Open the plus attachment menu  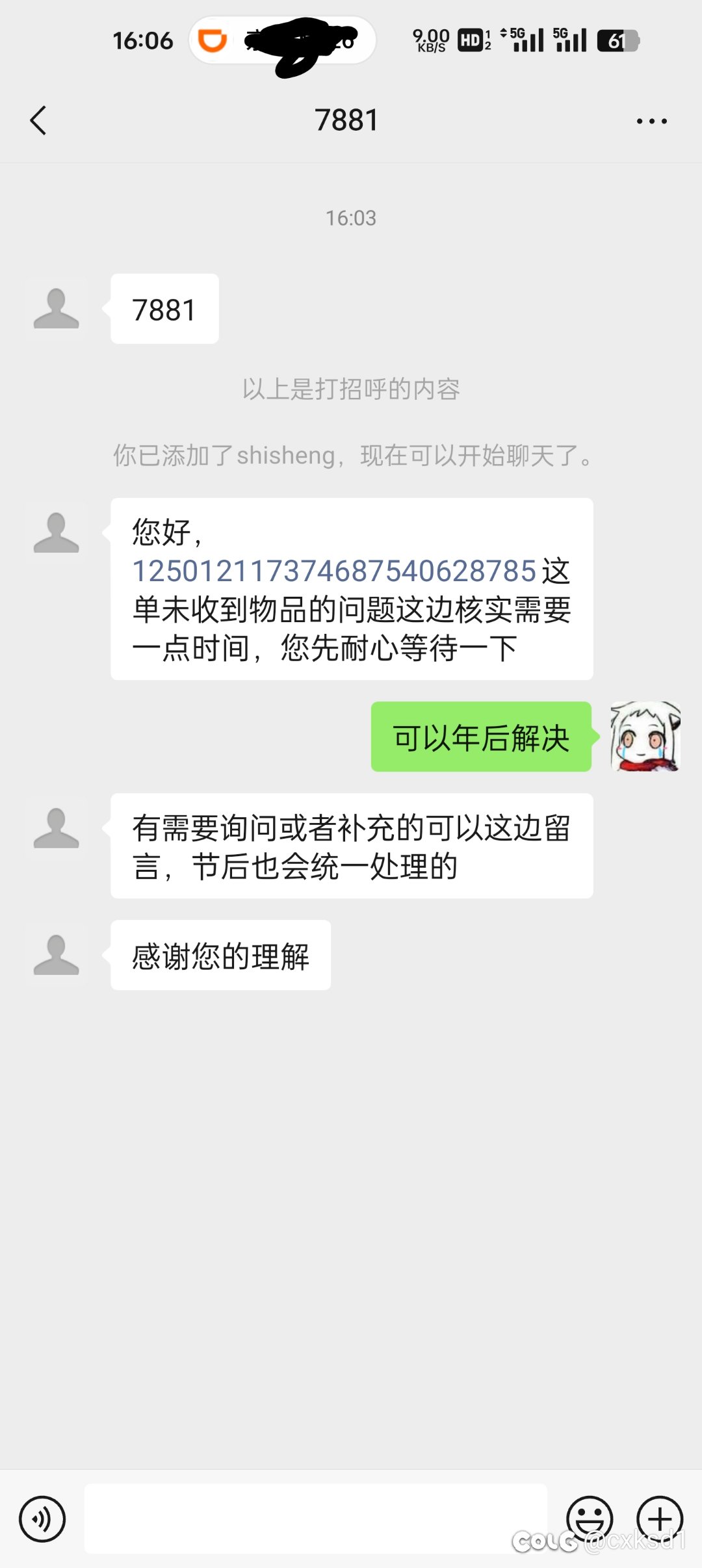pos(660,1519)
